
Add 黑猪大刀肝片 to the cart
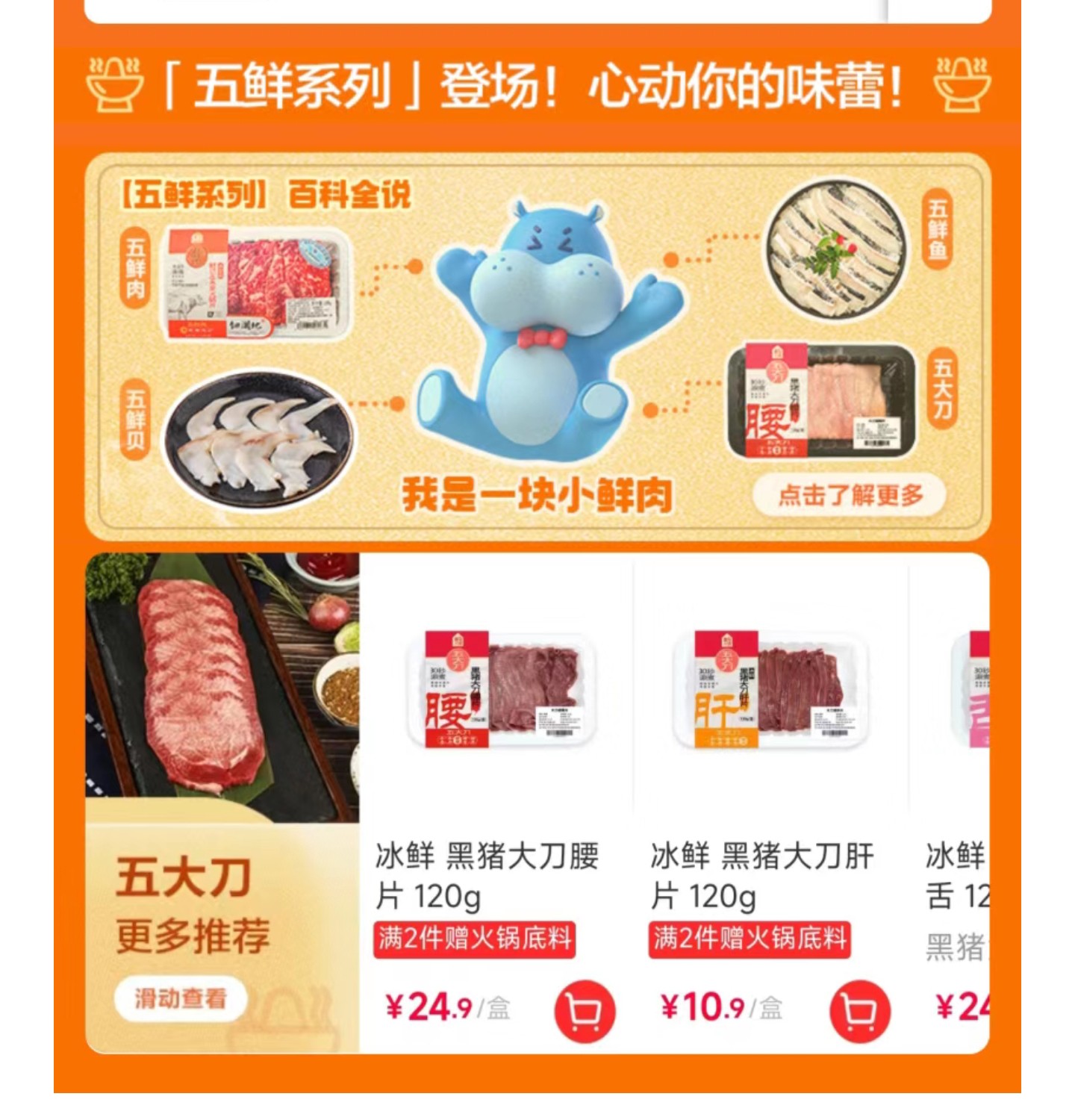(859, 1011)
